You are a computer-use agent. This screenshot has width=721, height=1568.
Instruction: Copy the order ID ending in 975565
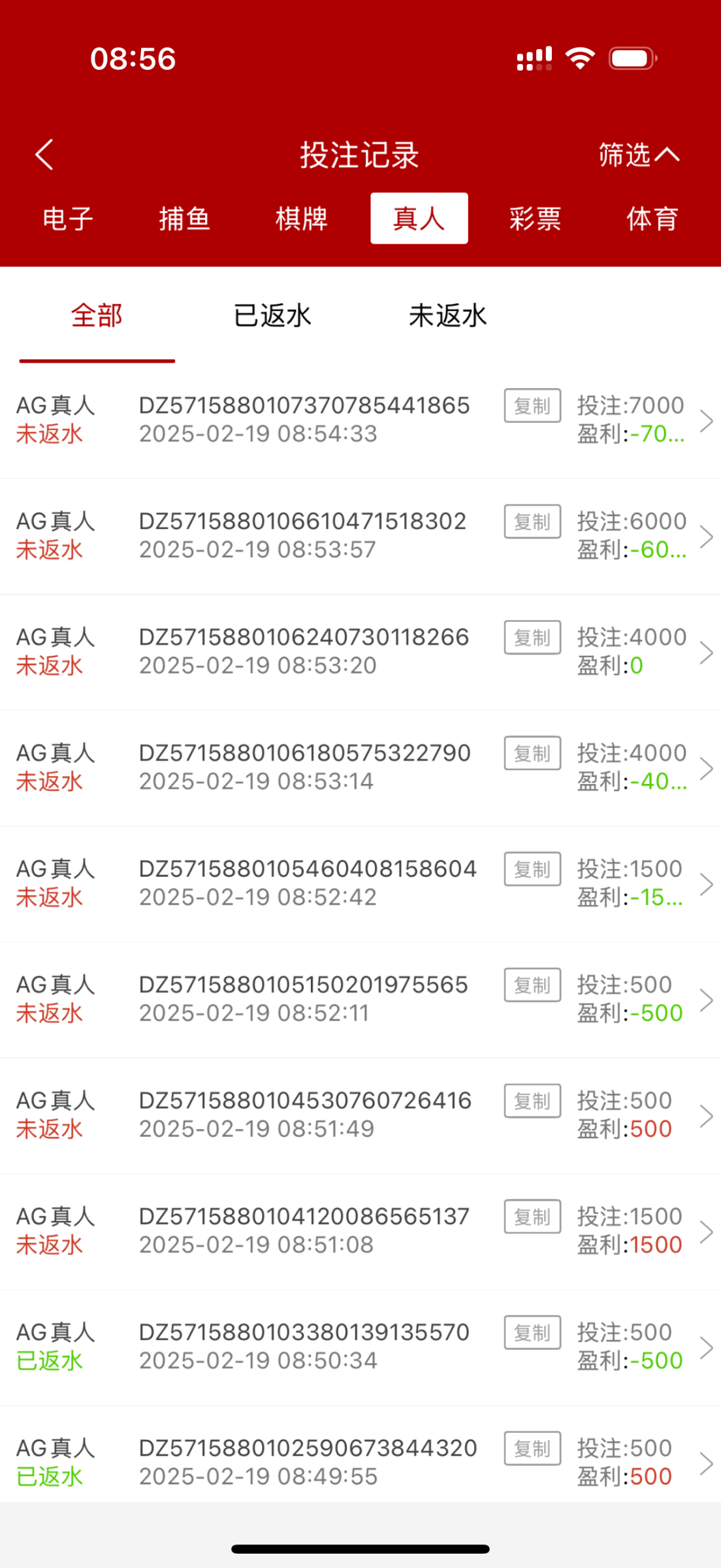(532, 985)
